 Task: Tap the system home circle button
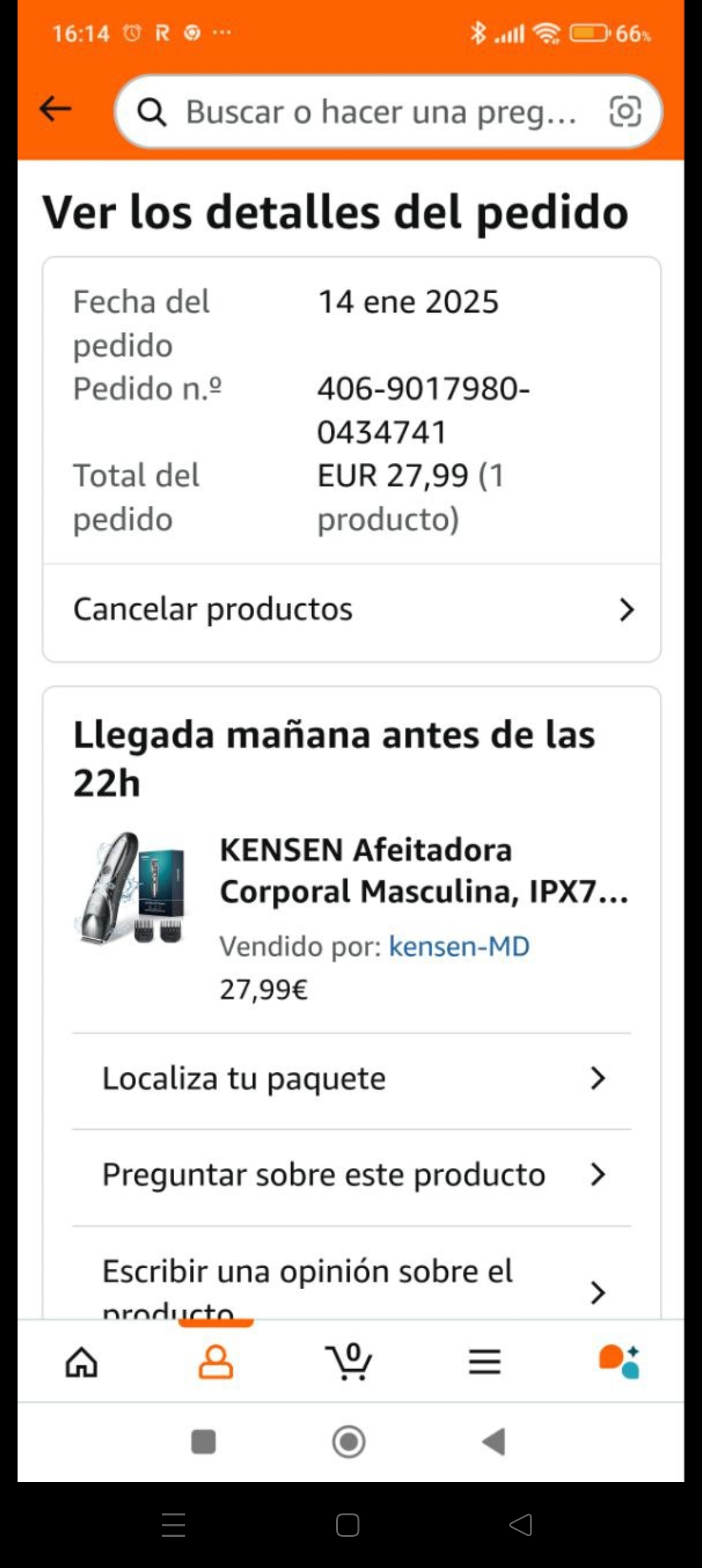click(x=349, y=1441)
